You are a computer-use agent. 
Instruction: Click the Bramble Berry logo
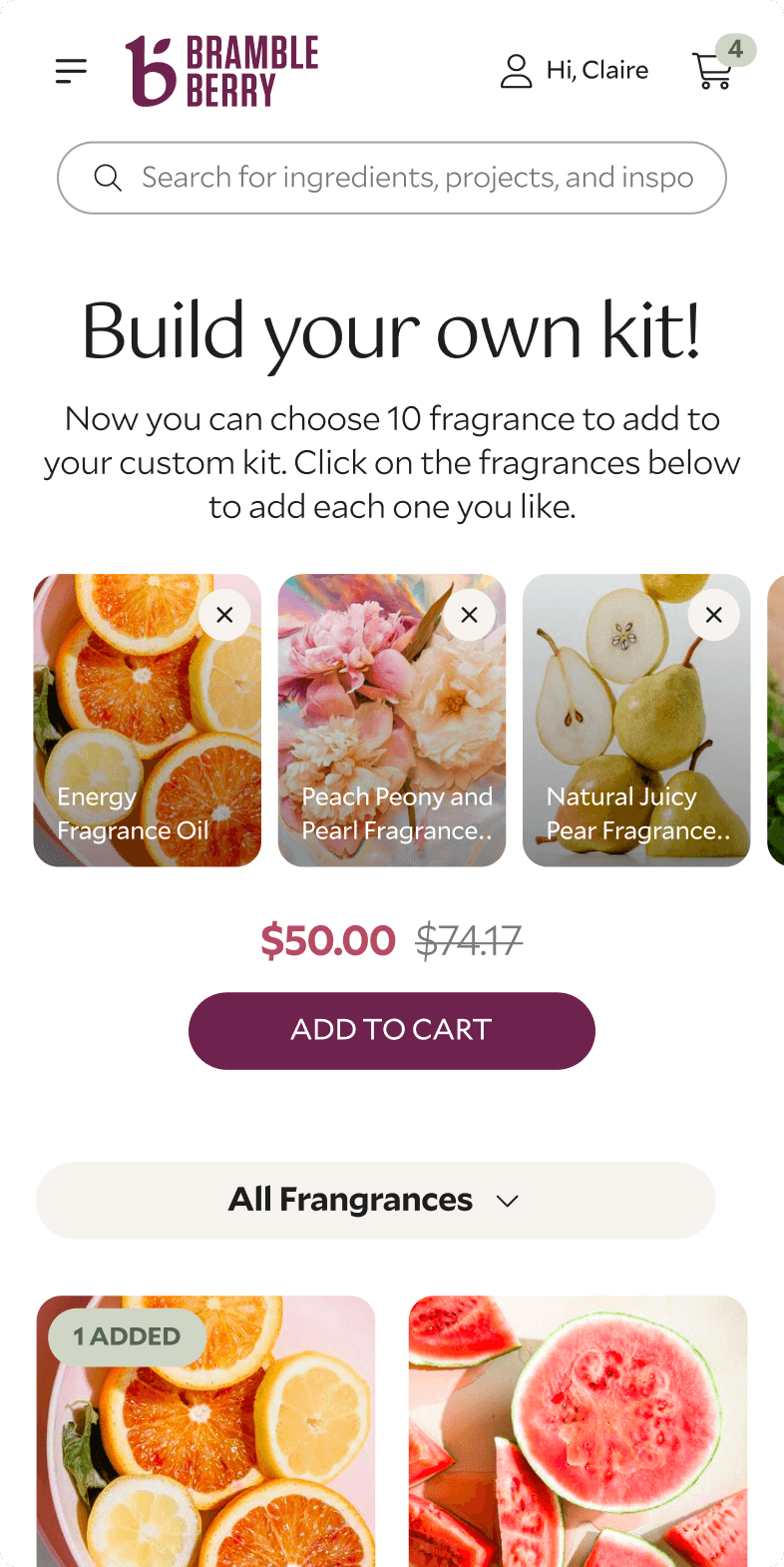(221, 71)
